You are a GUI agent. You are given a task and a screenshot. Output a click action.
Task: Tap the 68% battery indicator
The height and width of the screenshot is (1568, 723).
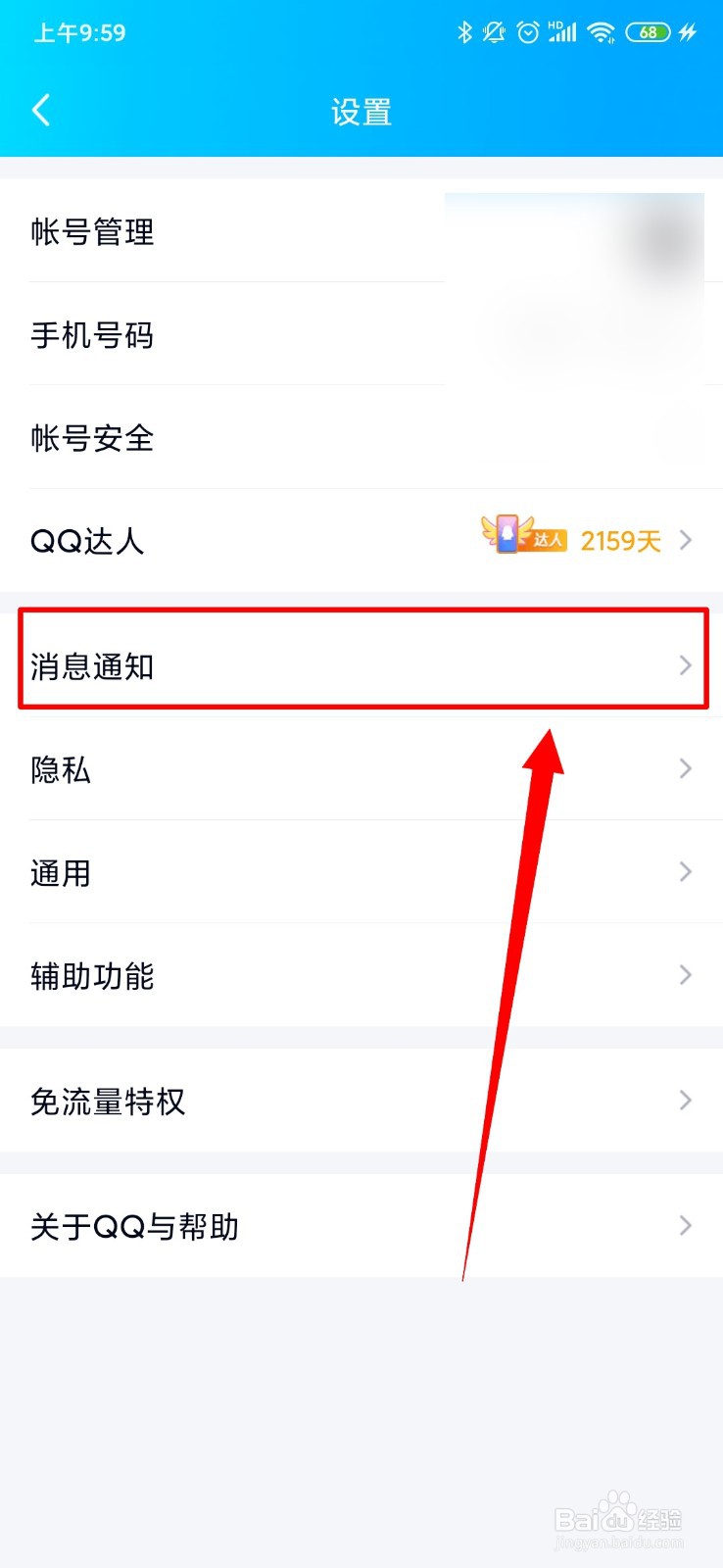pos(647,31)
